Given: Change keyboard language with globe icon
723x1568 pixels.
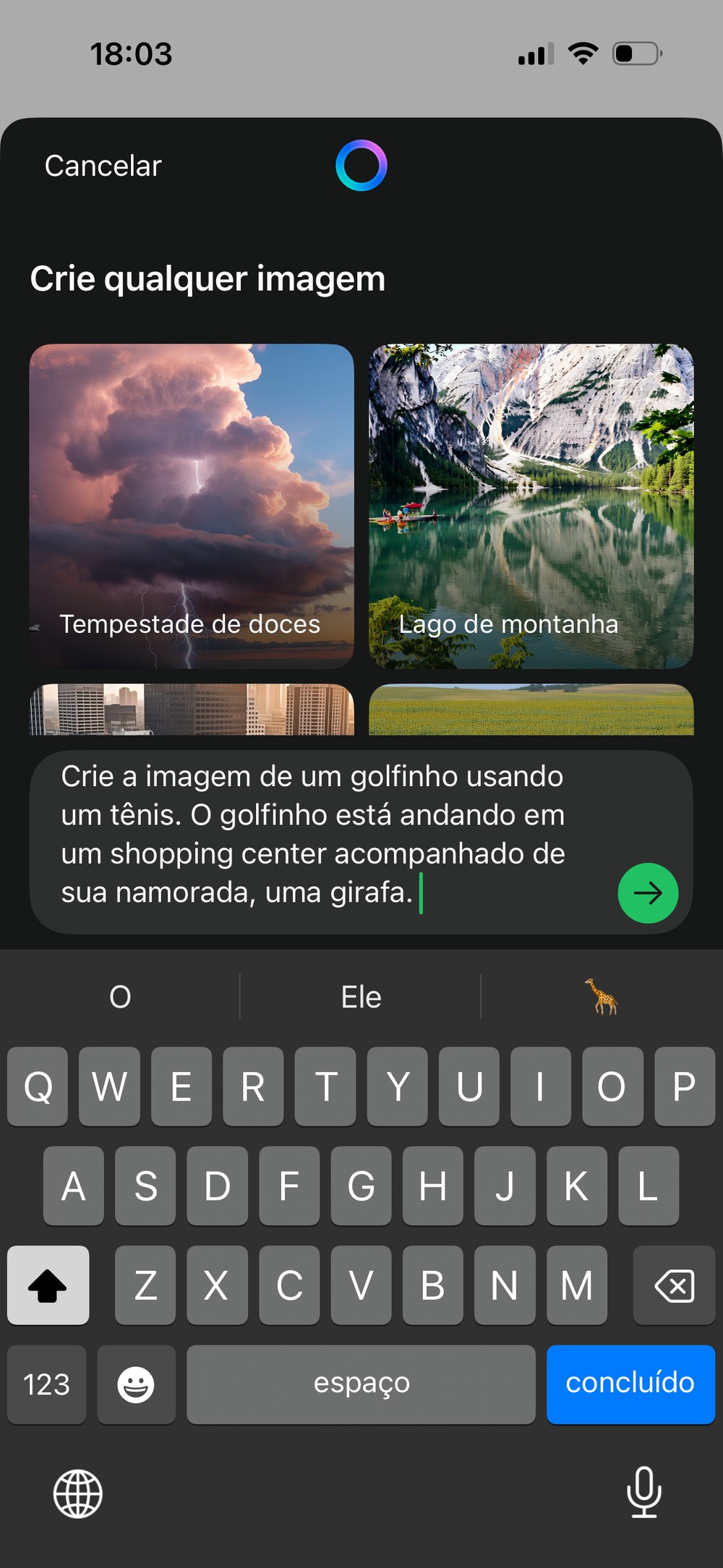Looking at the screenshot, I should (x=78, y=1494).
